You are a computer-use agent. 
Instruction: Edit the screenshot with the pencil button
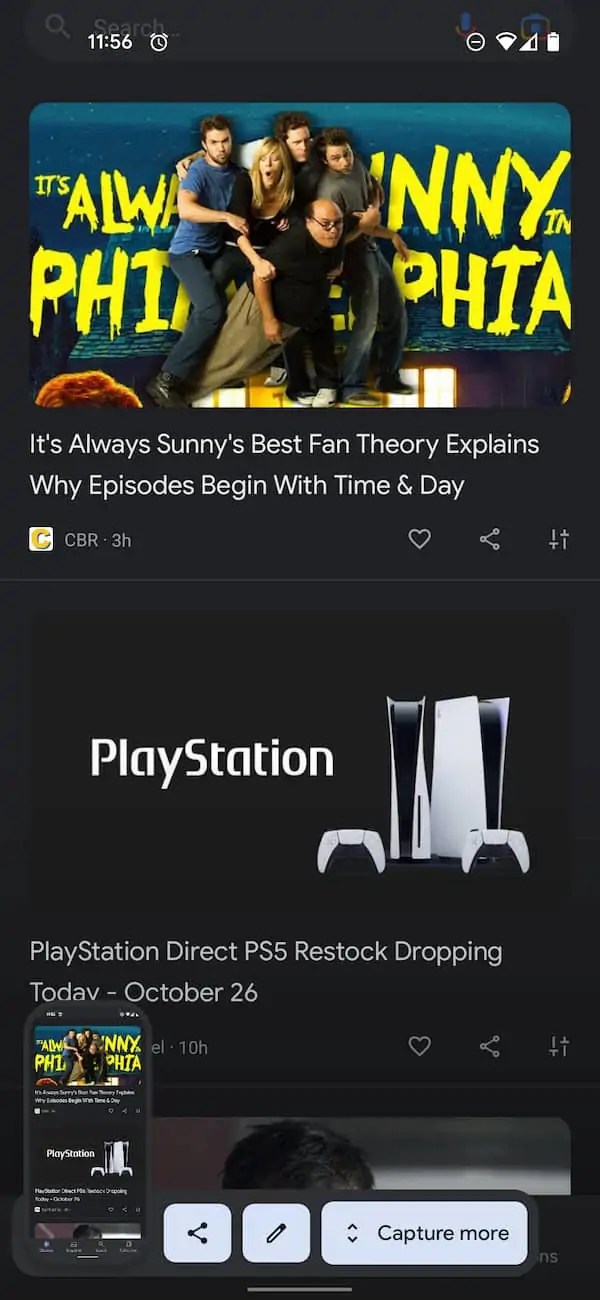click(x=276, y=1233)
